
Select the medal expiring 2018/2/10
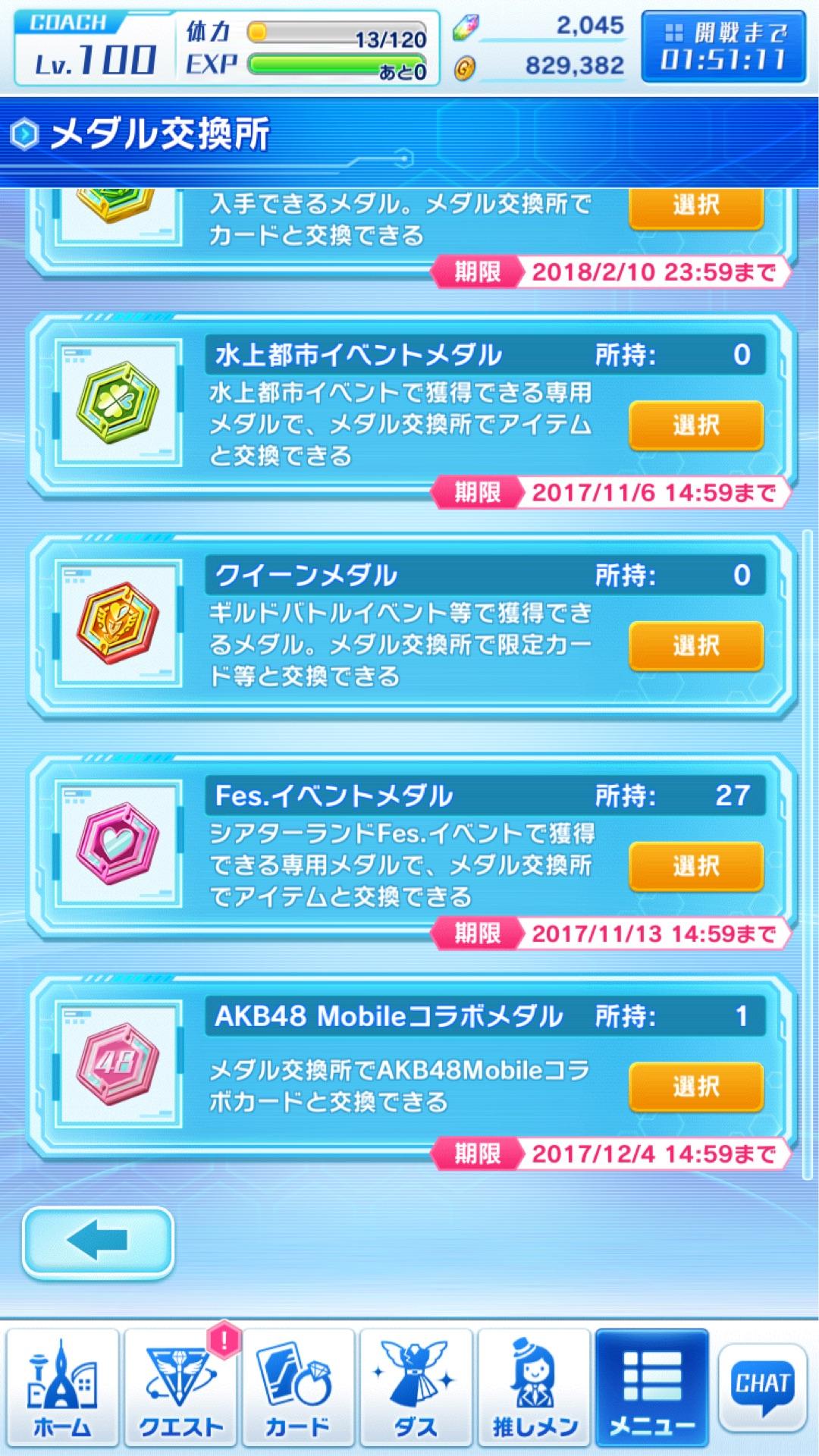click(695, 207)
